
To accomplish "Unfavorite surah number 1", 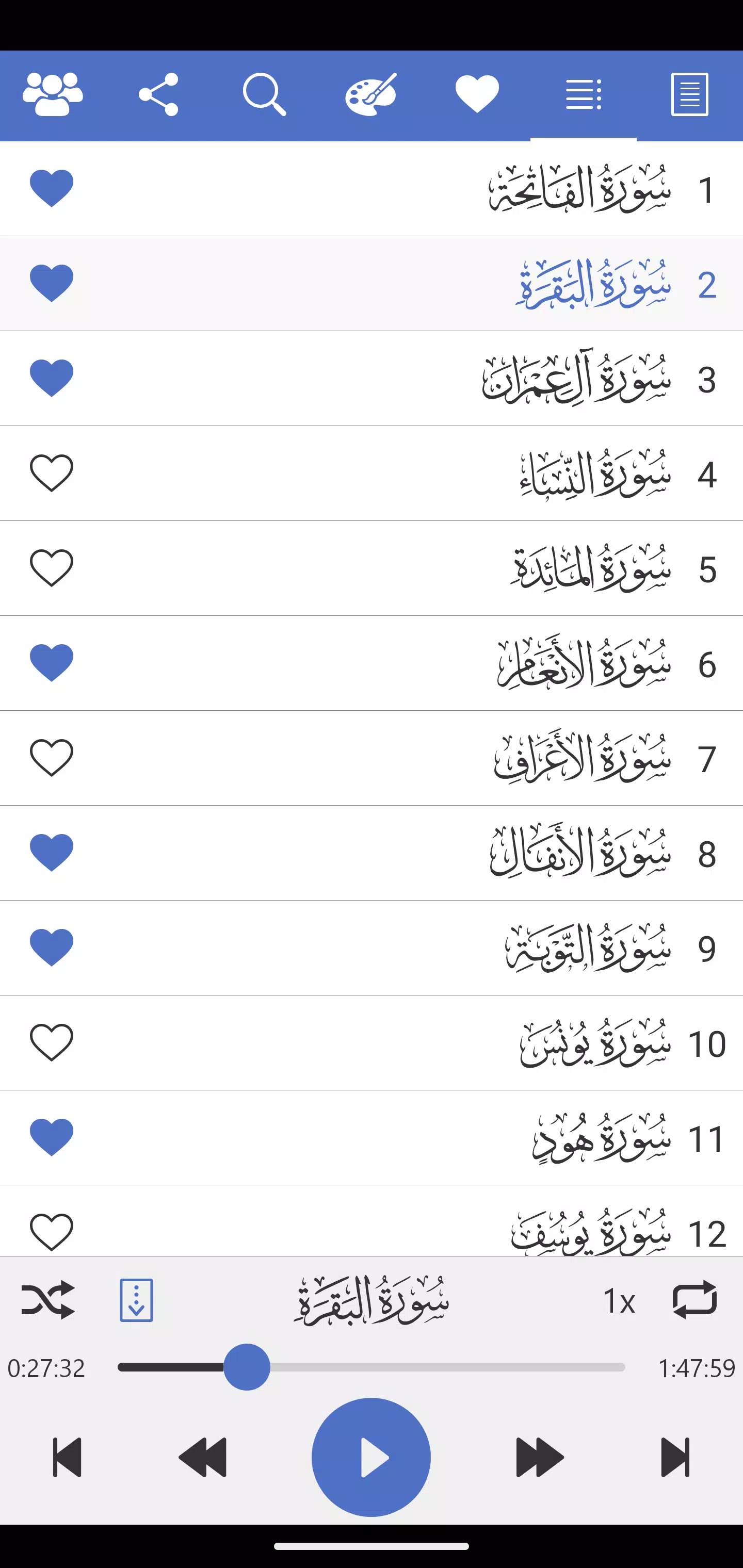I will (x=52, y=188).
